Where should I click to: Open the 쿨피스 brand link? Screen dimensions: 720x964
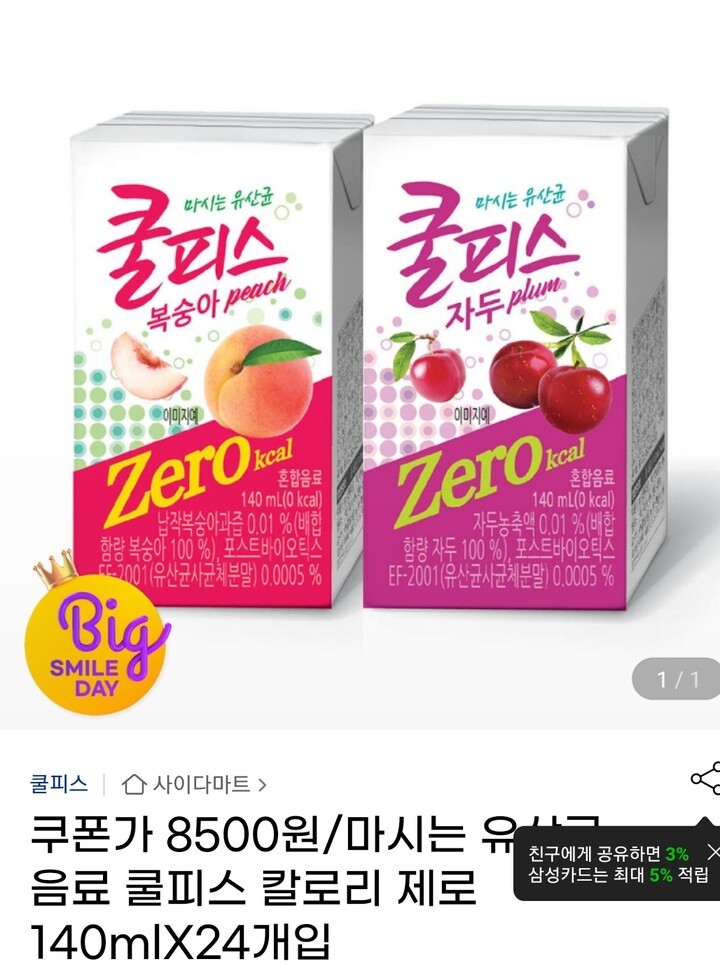[x=59, y=784]
